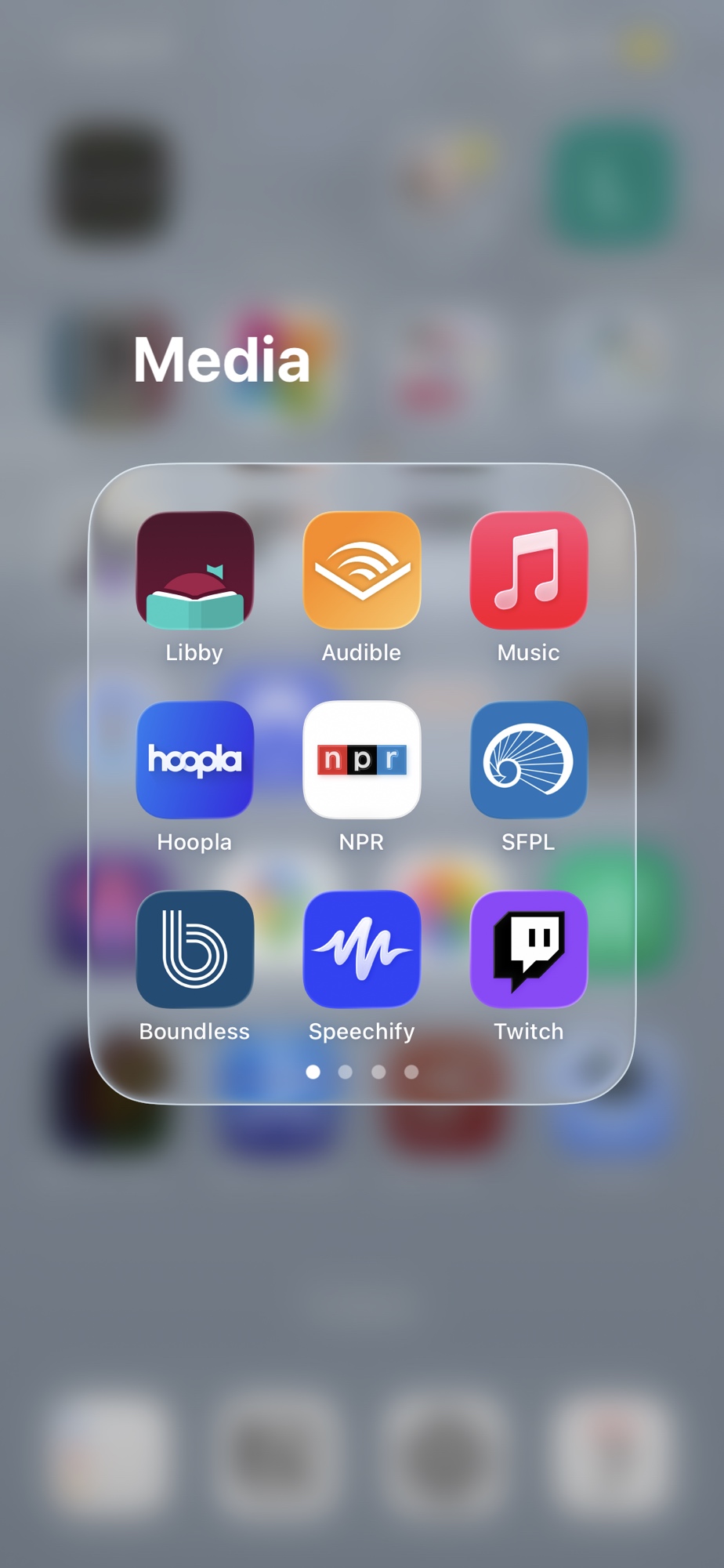Open Apple Music
Image resolution: width=724 pixels, height=1568 pixels.
(529, 571)
